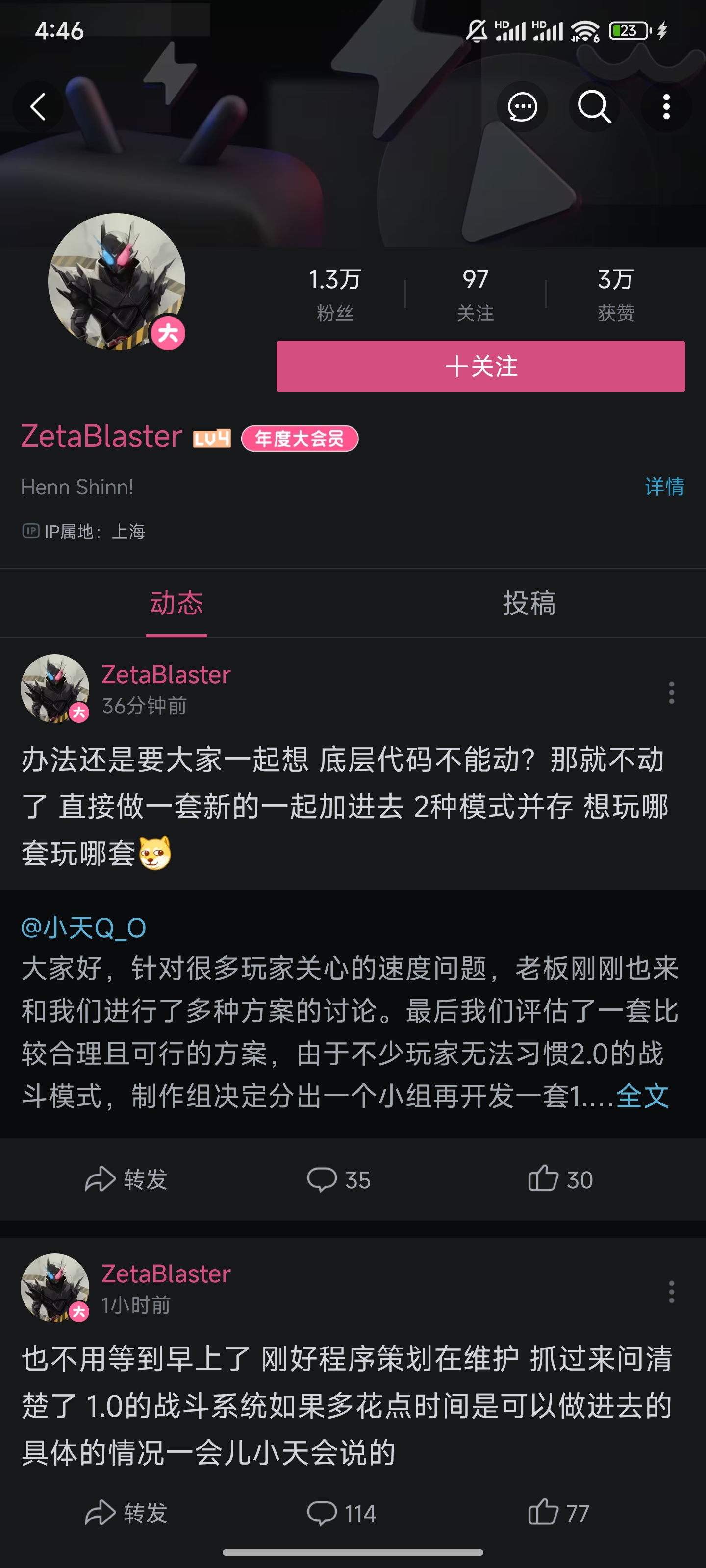706x1568 pixels.
Task: Open the 114 comments on second post
Action: [x=341, y=1513]
